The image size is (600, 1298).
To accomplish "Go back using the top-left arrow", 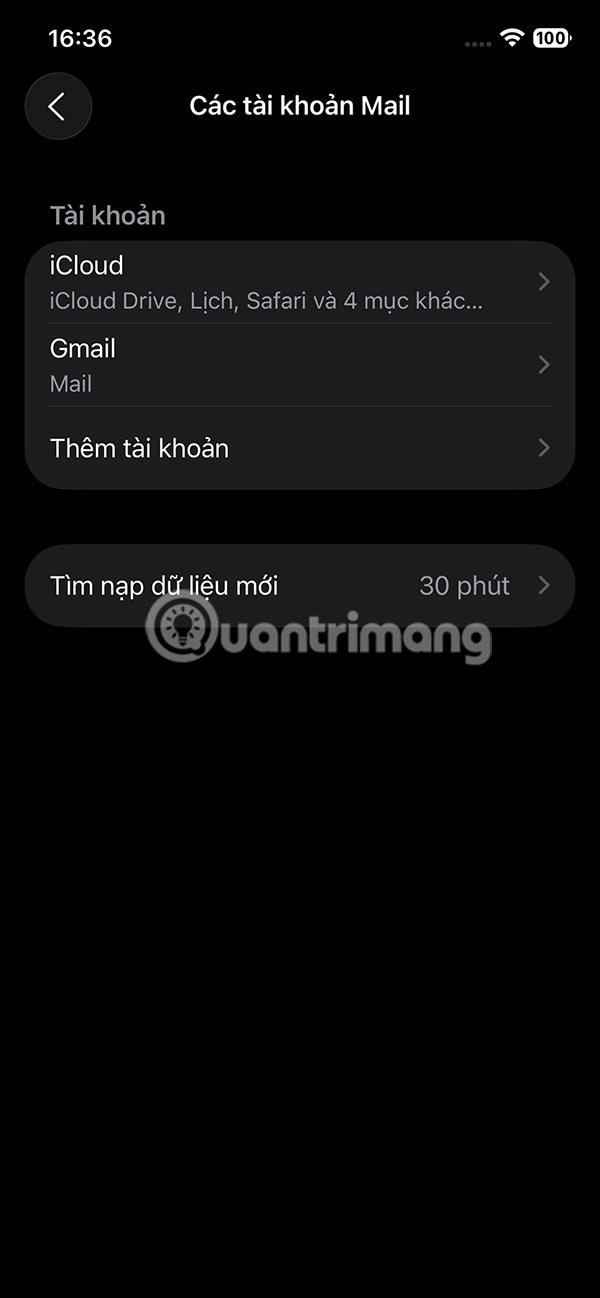I will (x=58, y=106).
